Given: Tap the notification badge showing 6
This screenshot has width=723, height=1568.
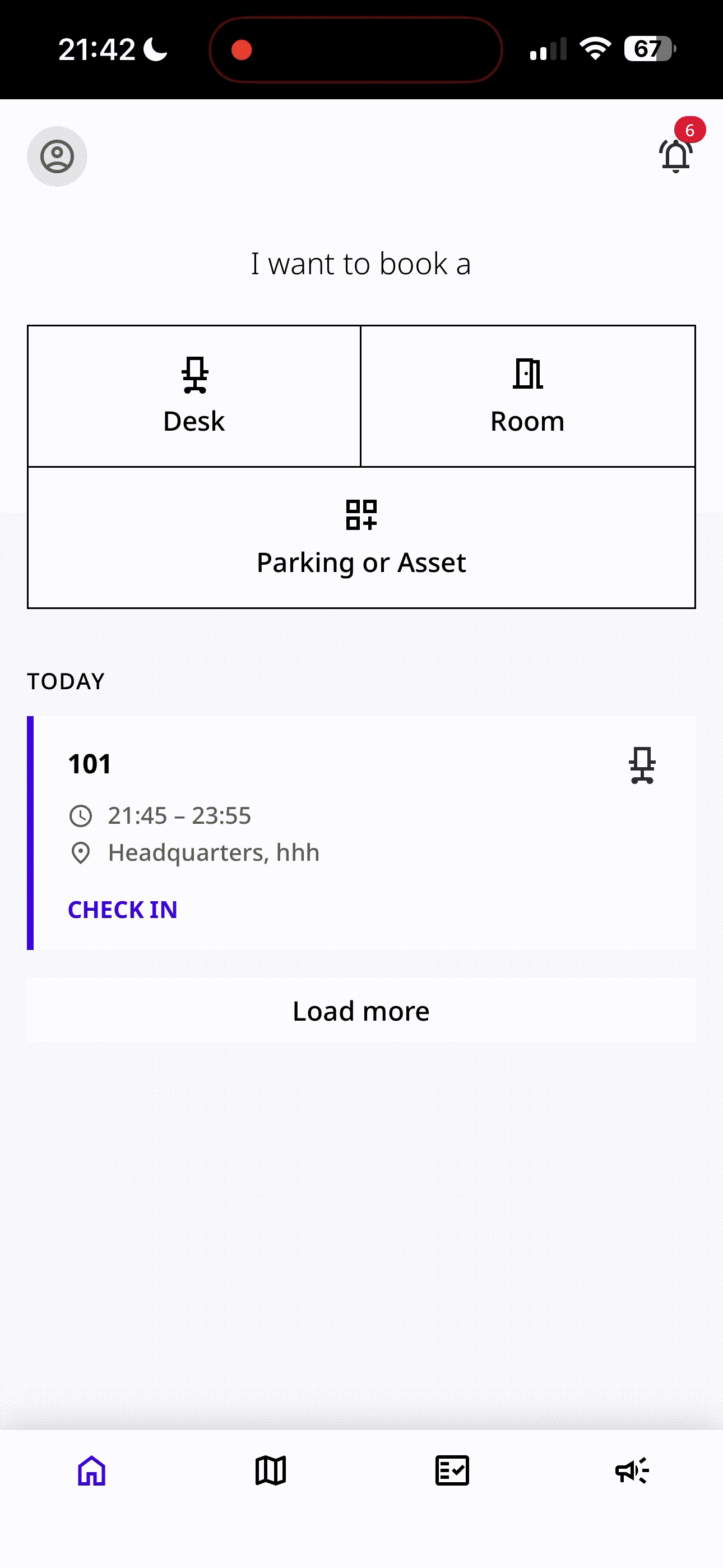Looking at the screenshot, I should pos(689,130).
